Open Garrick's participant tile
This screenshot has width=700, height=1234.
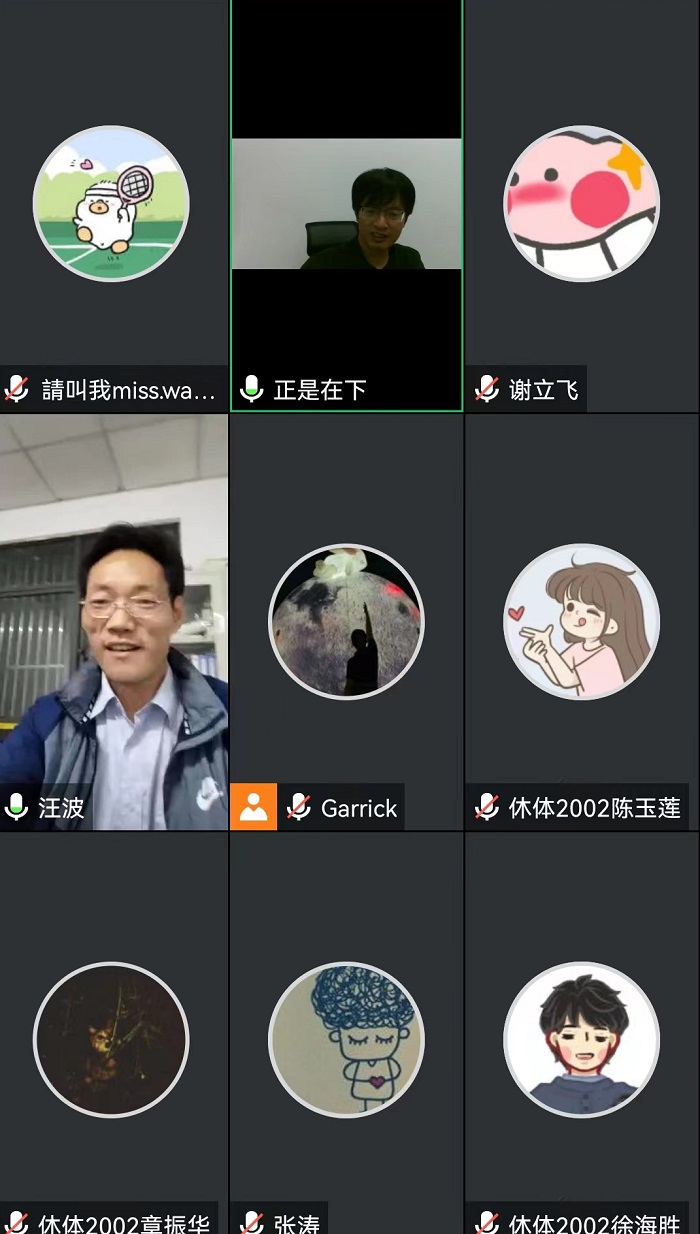(346, 622)
